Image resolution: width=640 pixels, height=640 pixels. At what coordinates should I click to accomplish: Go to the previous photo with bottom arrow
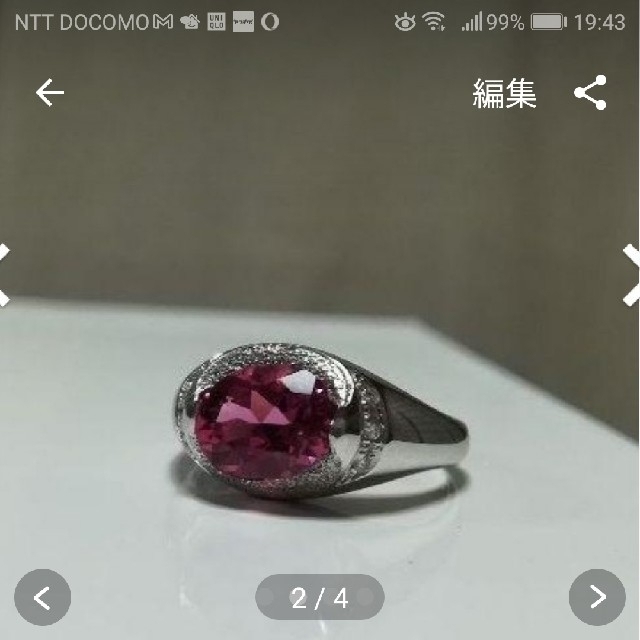[x=43, y=598]
